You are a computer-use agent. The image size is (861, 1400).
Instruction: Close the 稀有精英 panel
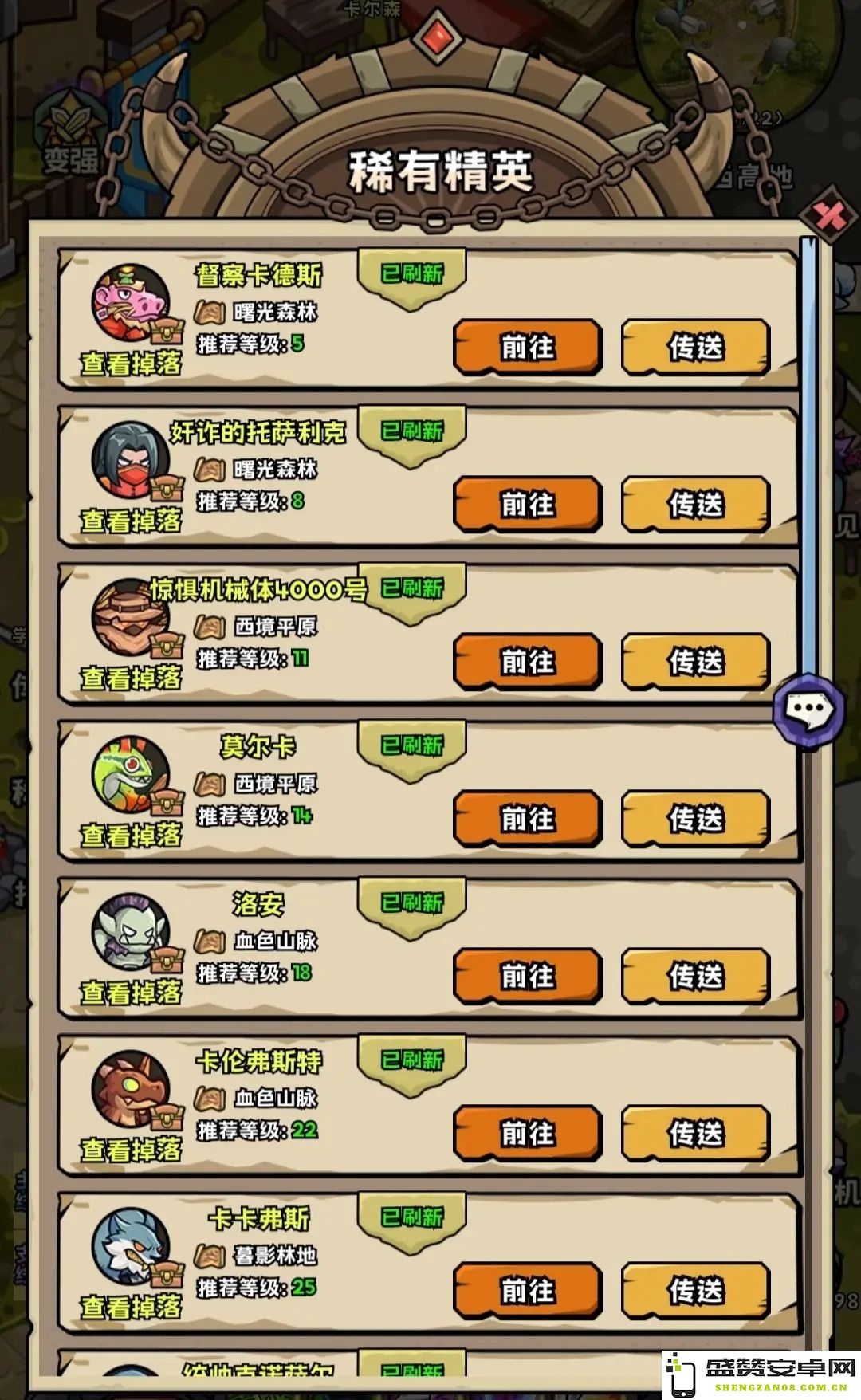click(x=828, y=214)
